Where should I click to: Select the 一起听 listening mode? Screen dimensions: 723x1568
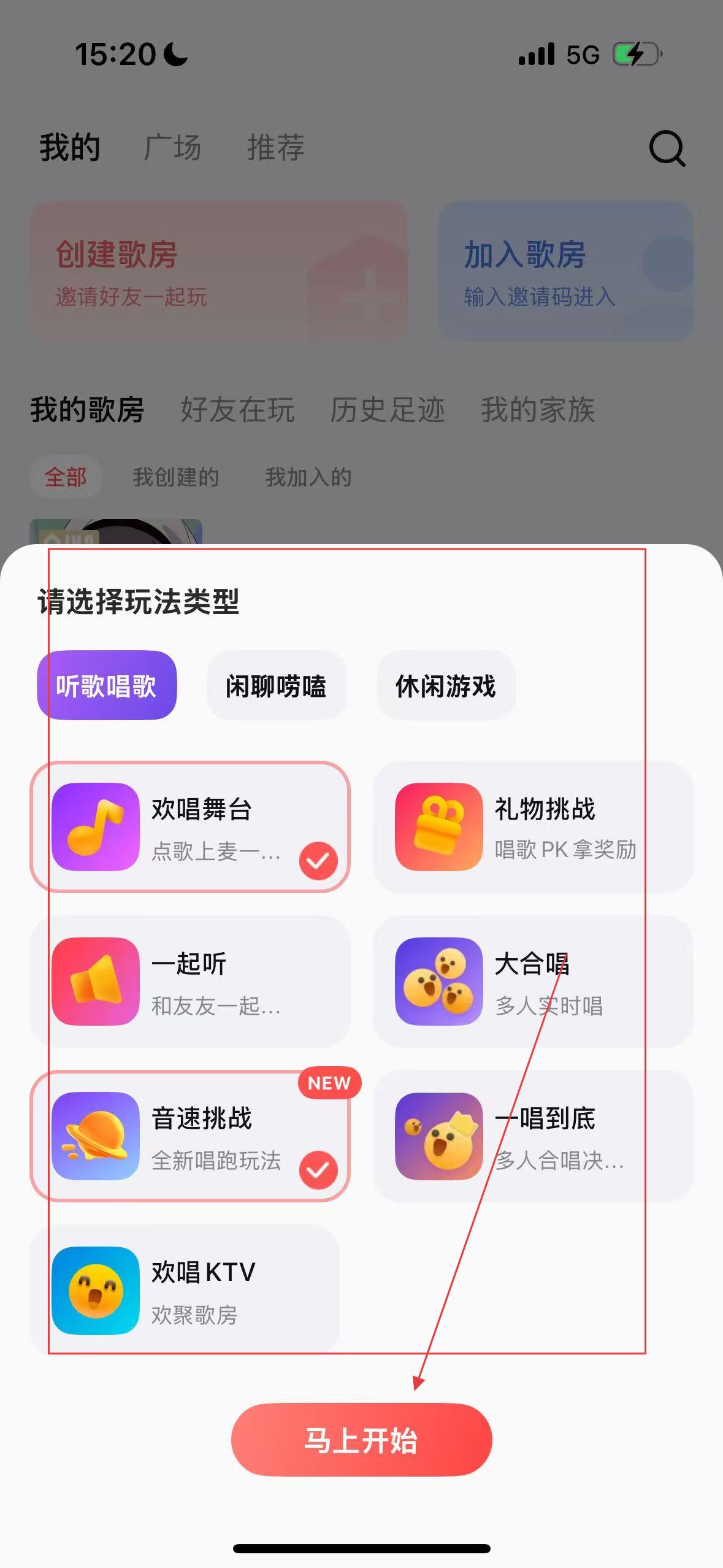190,981
